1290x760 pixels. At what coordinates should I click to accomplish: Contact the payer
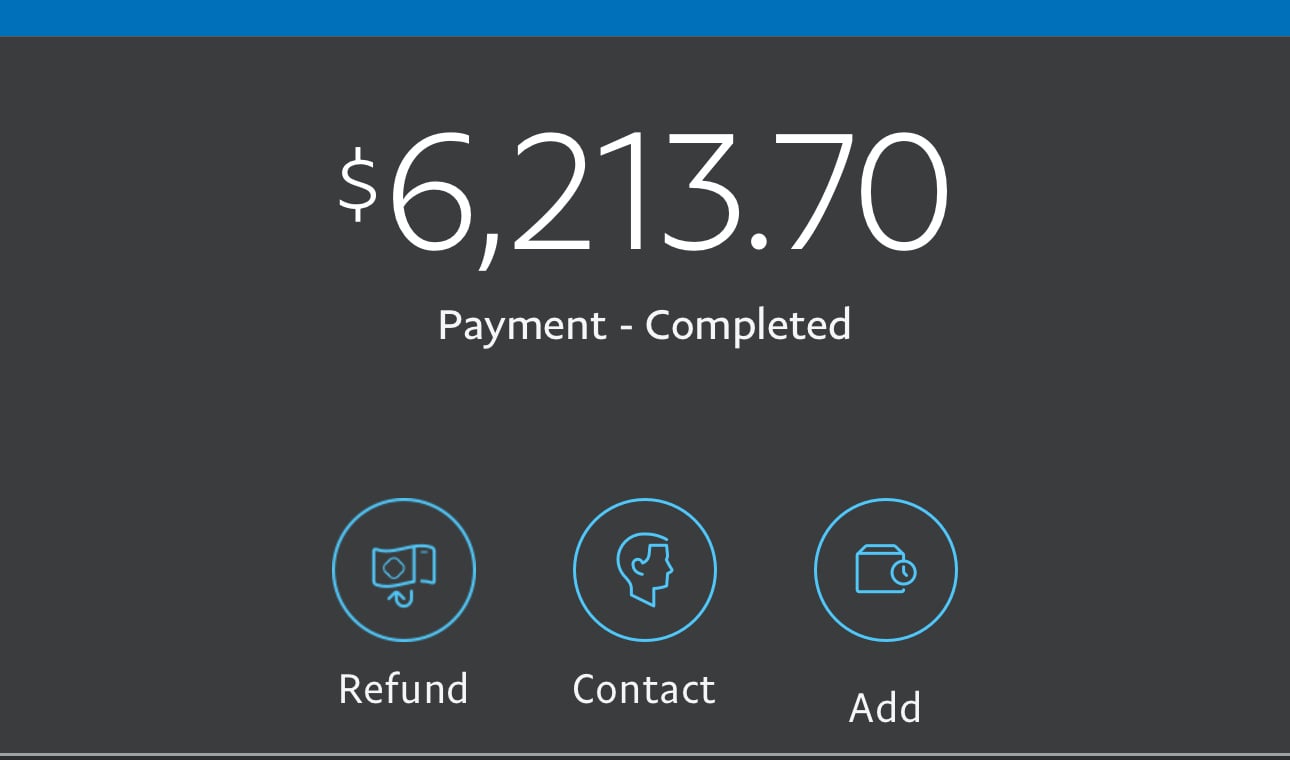(x=644, y=570)
